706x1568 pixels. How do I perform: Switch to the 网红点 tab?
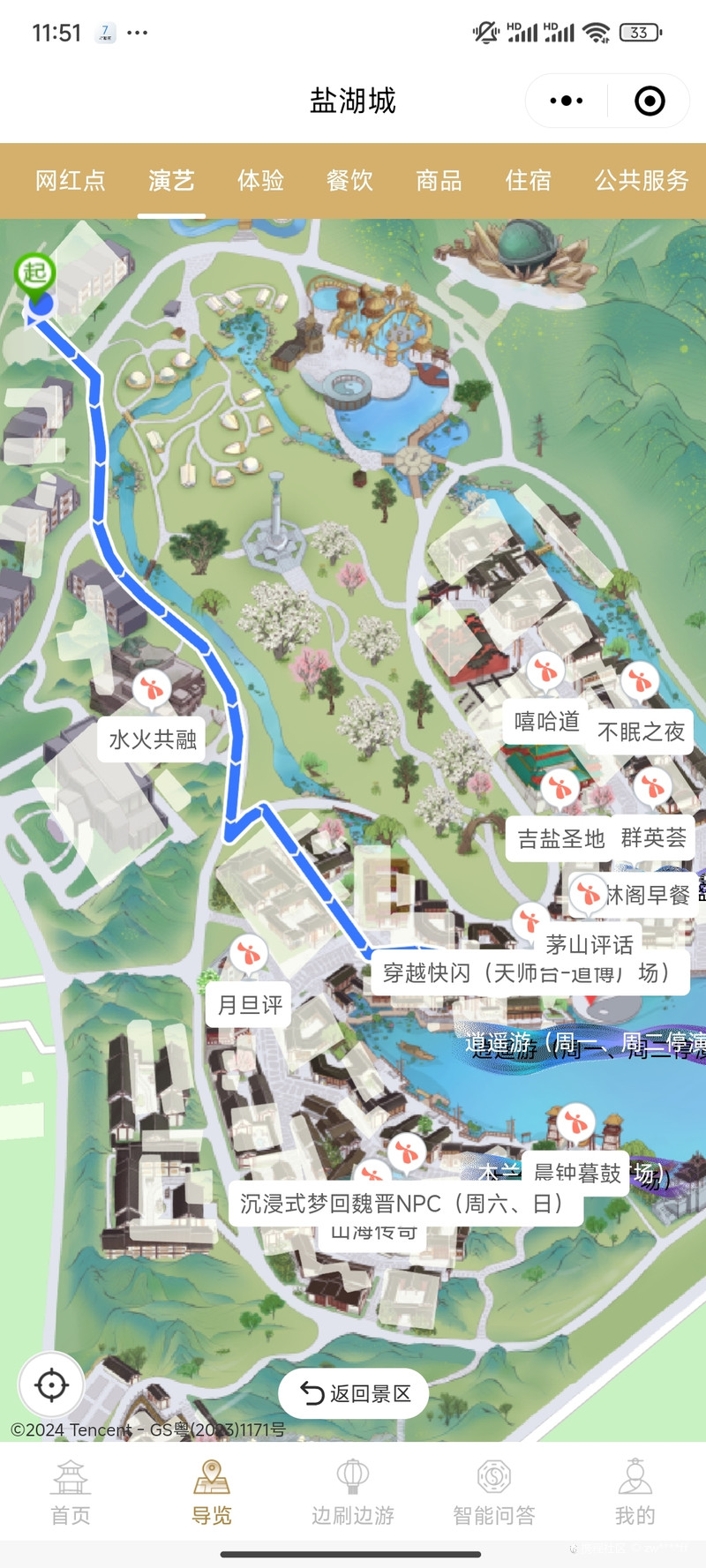tap(71, 181)
